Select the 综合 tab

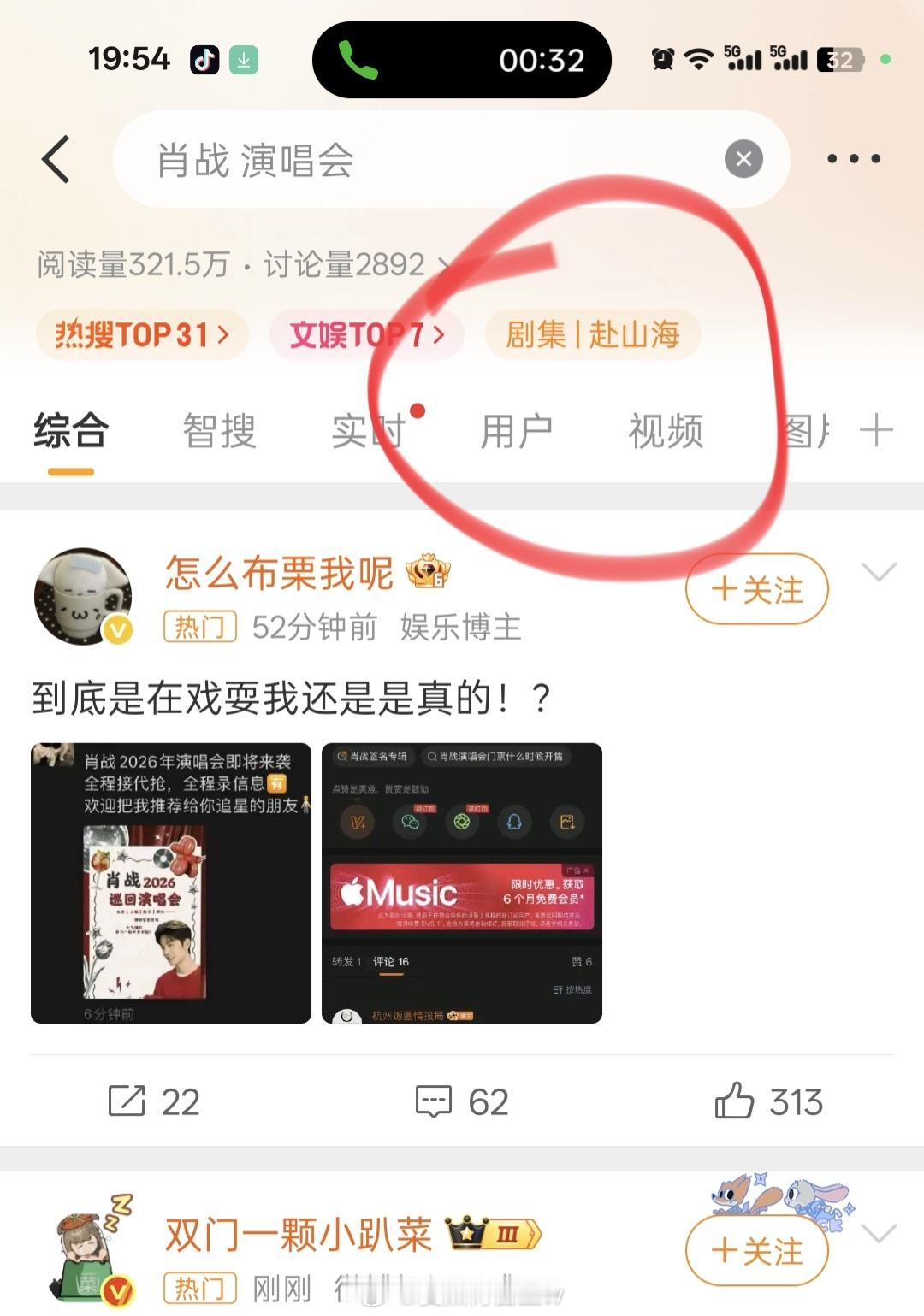68,432
